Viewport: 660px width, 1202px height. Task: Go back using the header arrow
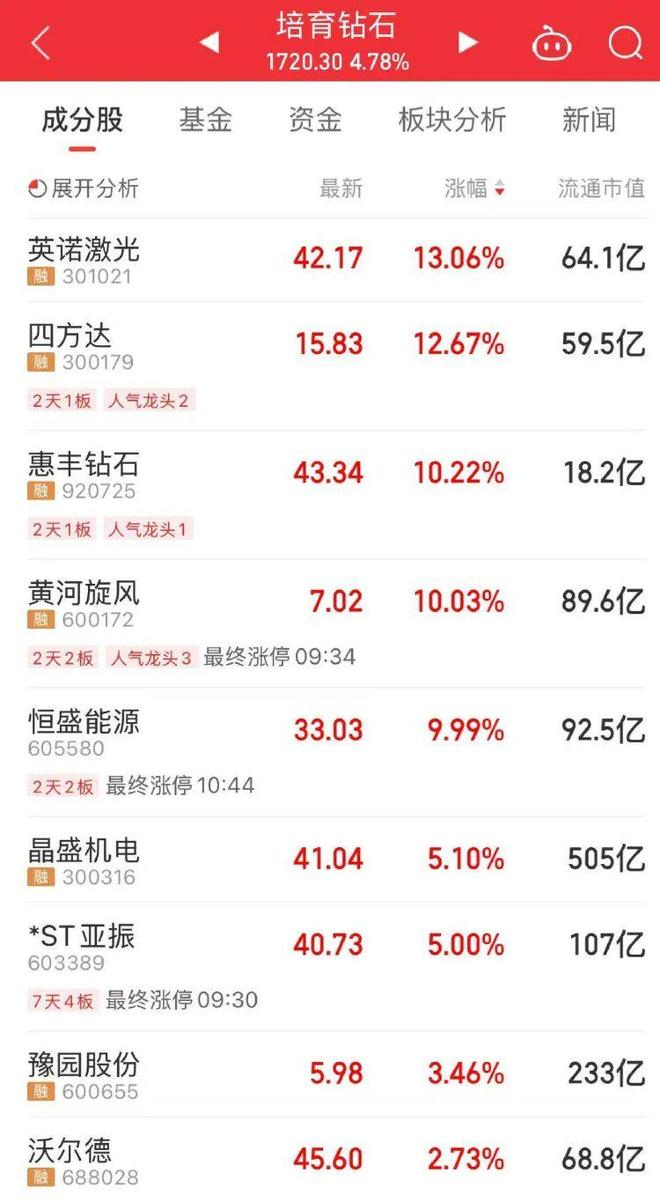[40, 43]
